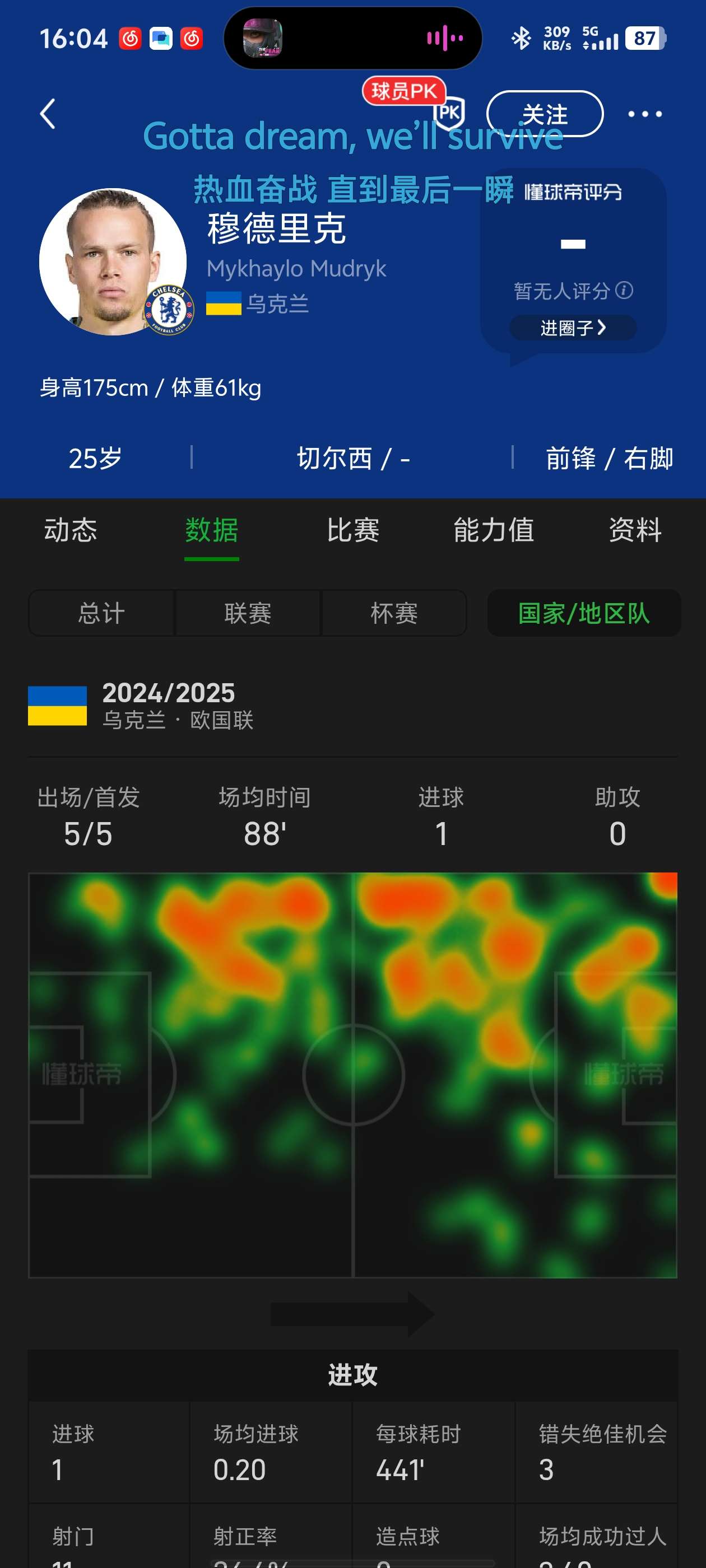
Task: Select the 数据 tab
Action: click(211, 530)
